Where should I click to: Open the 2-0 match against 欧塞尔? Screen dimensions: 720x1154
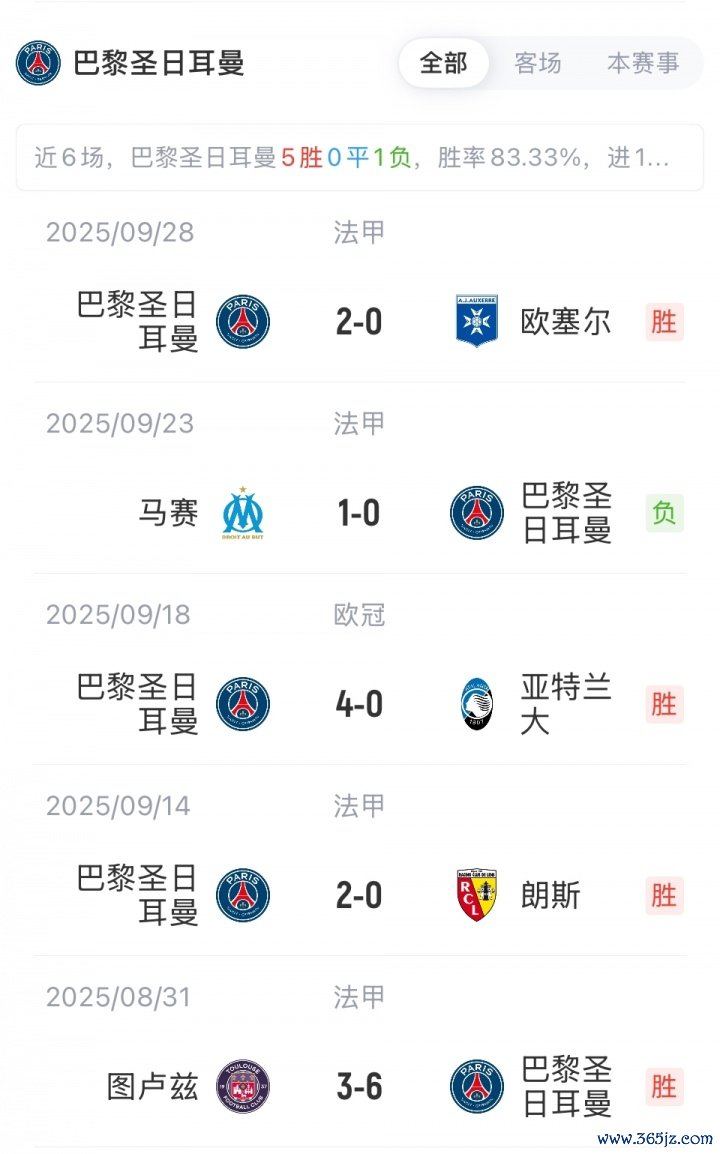tap(359, 322)
